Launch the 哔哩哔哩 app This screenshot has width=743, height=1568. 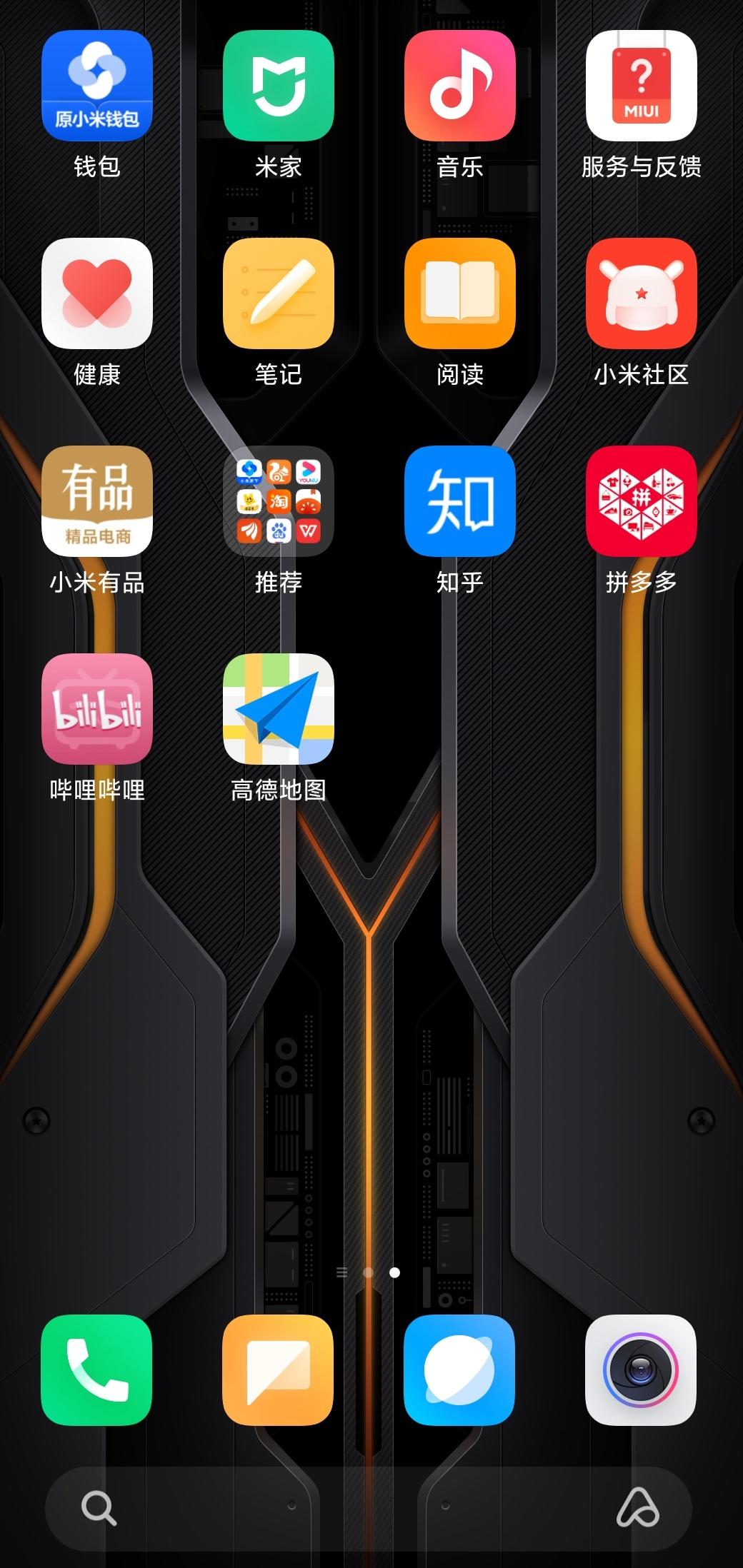click(97, 709)
